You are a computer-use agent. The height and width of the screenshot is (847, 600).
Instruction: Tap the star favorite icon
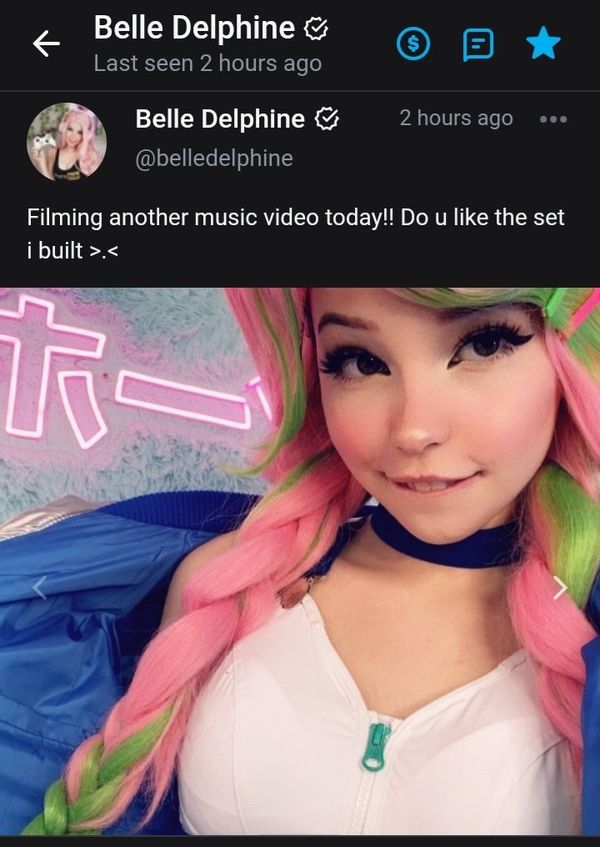543,44
